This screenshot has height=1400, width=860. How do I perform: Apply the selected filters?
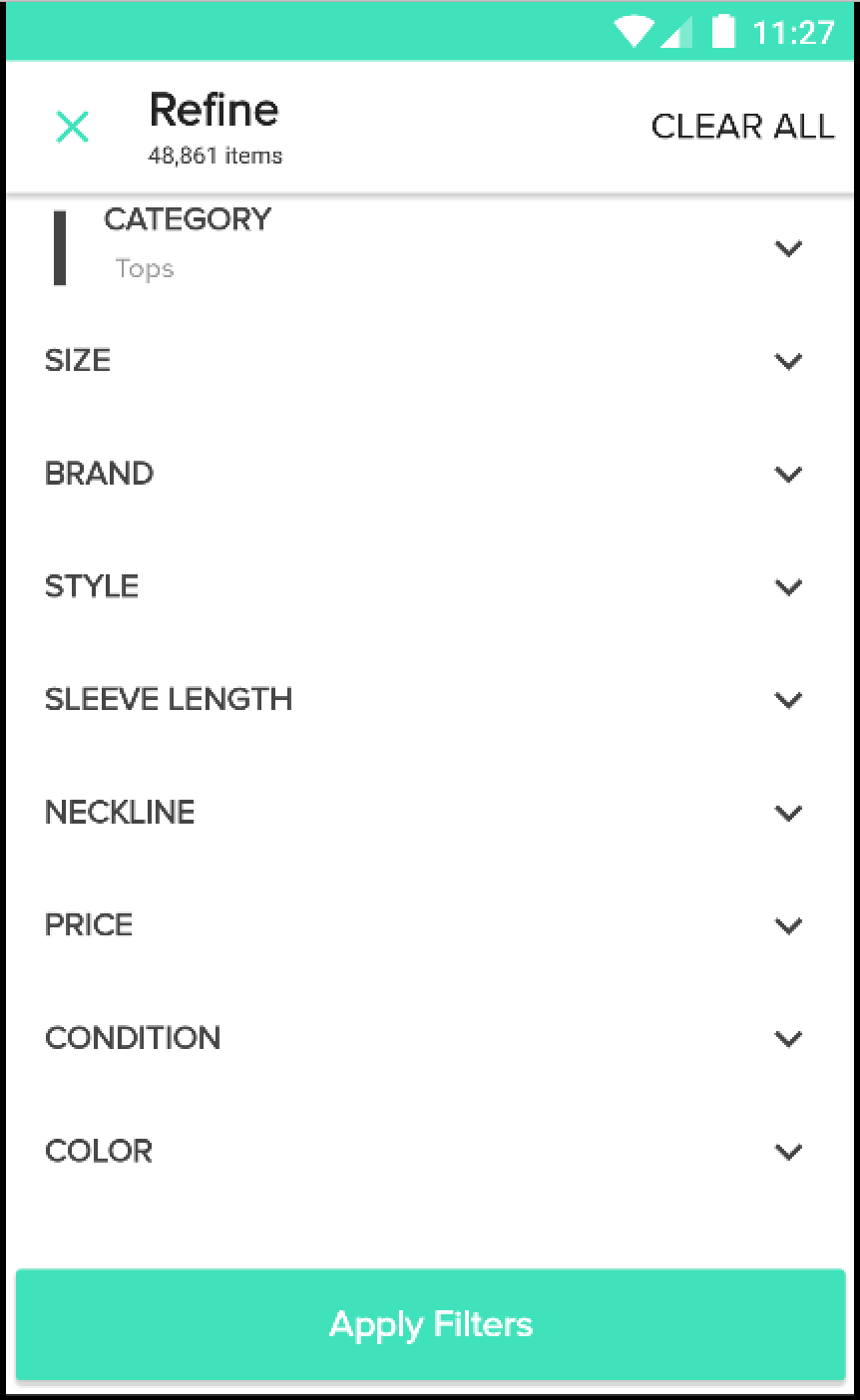coord(430,1324)
